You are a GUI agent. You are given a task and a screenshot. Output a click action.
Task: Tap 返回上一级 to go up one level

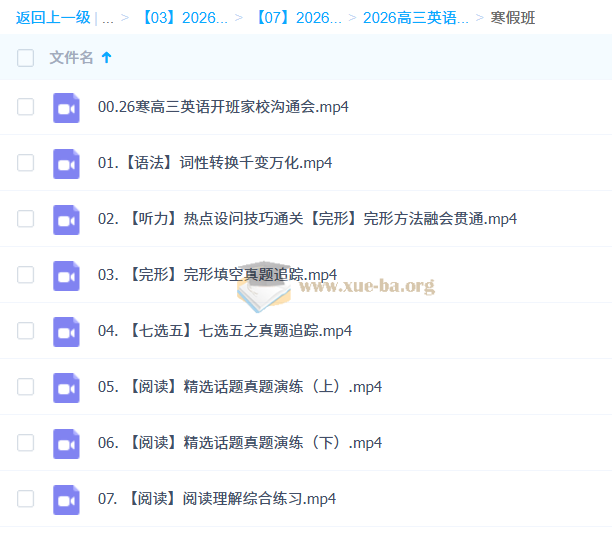pyautogui.click(x=54, y=18)
